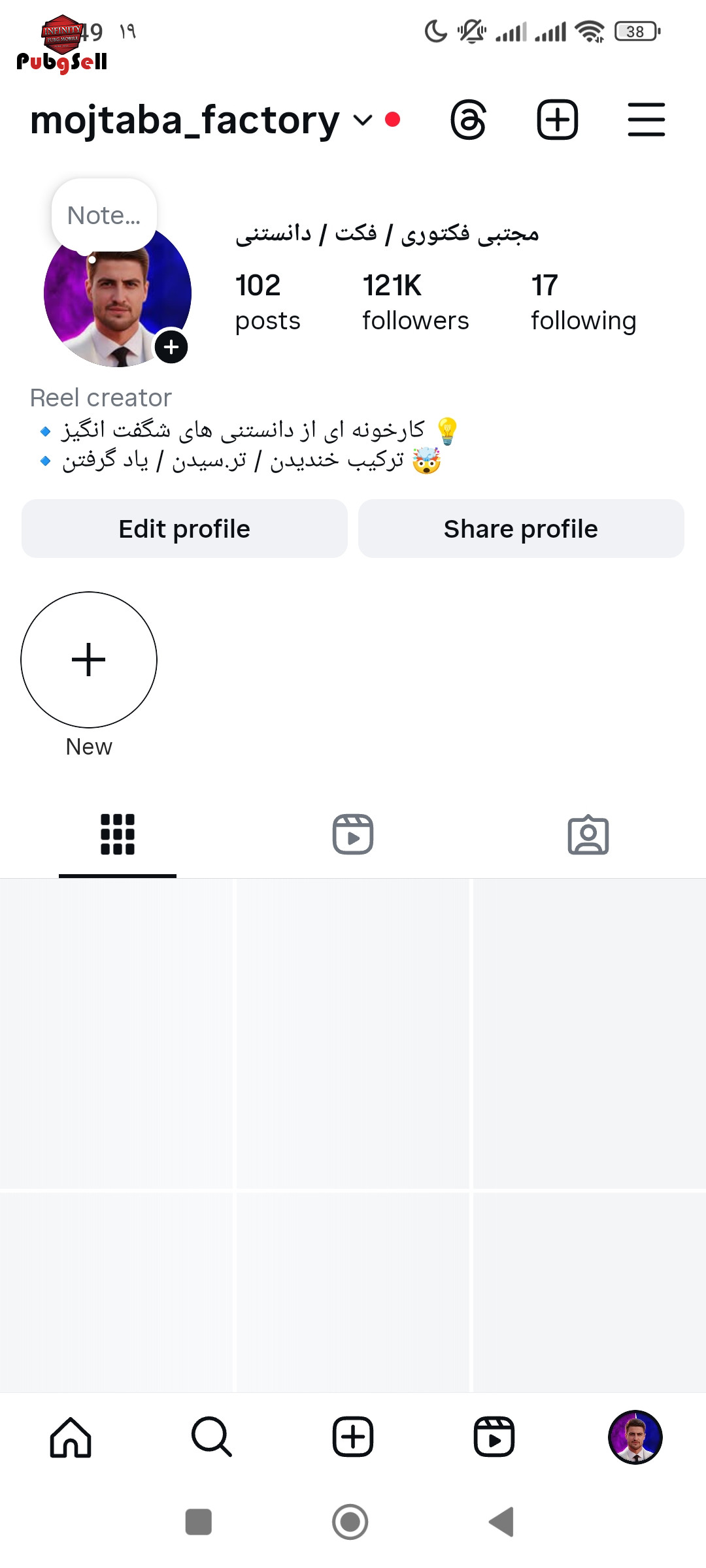This screenshot has height=1568, width=706.
Task: Tap the Edit profile button
Action: coord(184,529)
